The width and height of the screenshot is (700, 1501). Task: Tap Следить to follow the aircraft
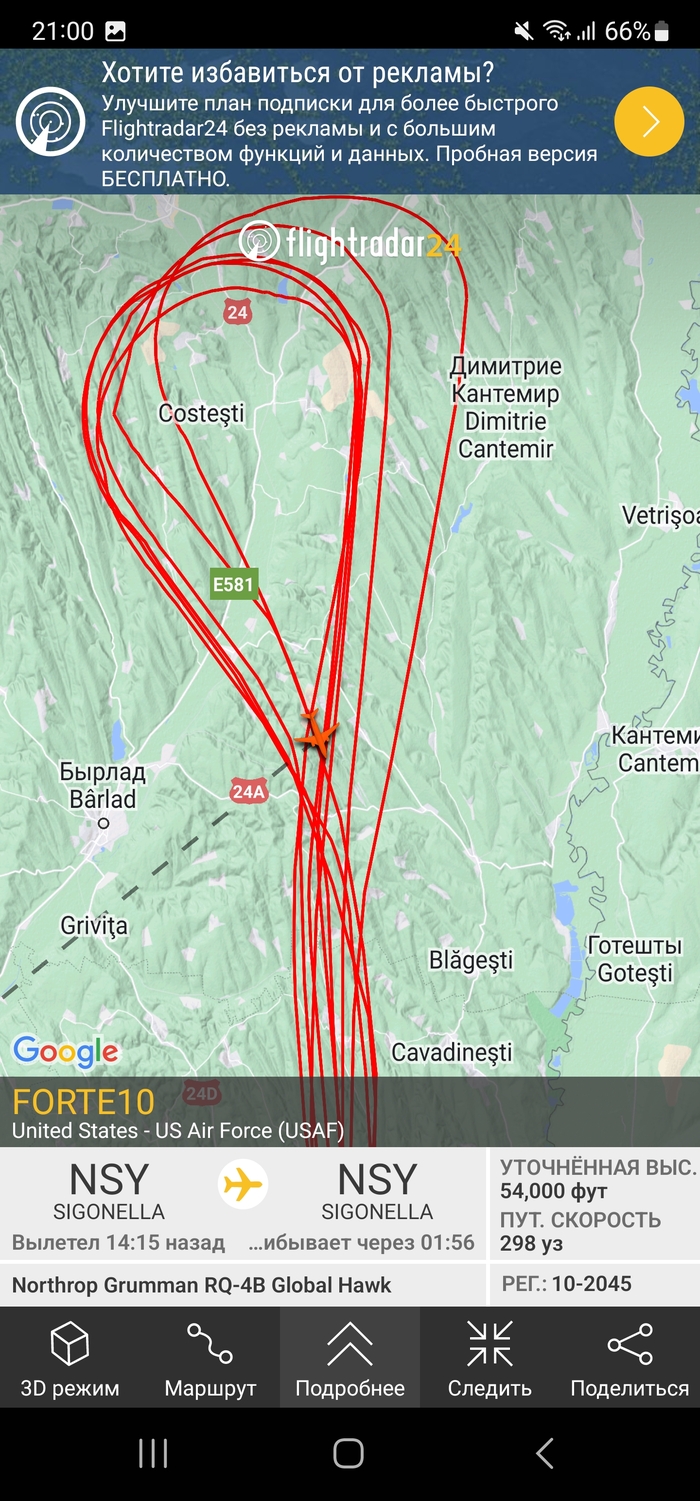pos(490,1357)
